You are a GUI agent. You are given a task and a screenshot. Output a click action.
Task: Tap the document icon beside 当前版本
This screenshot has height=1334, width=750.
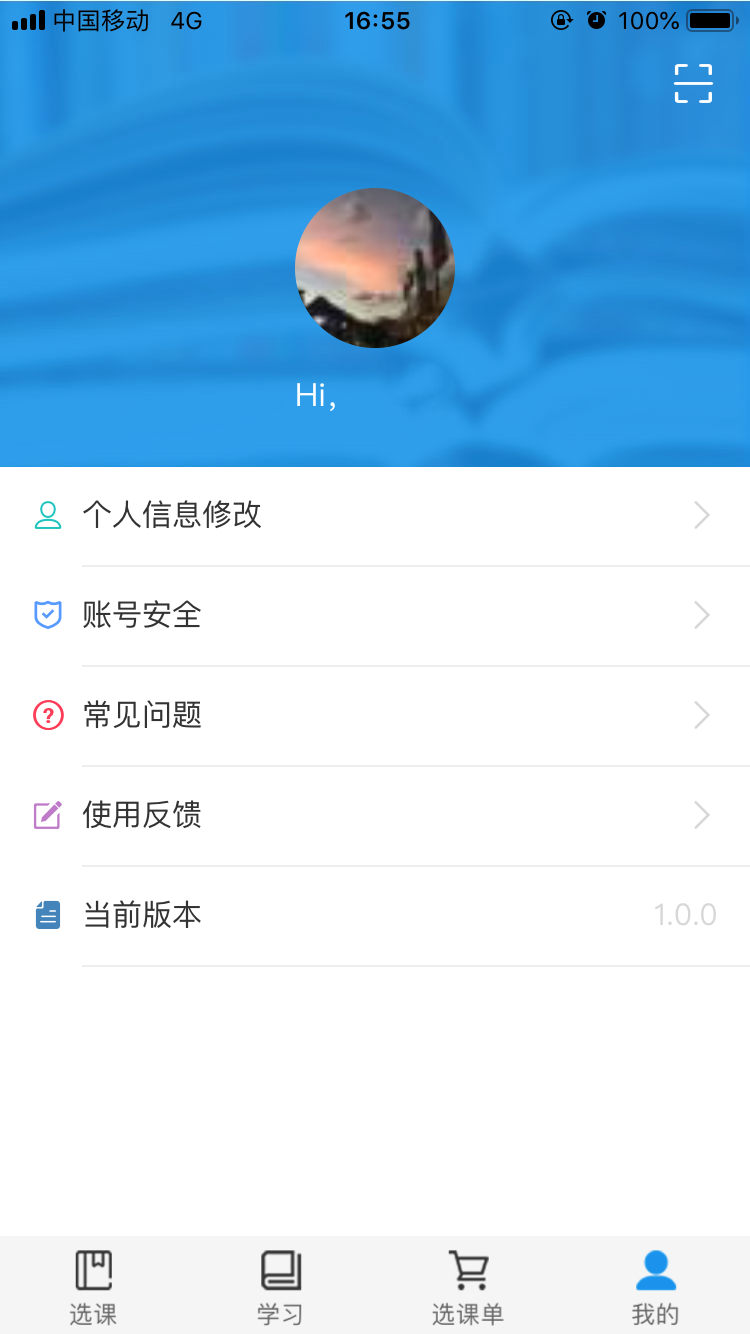47,915
